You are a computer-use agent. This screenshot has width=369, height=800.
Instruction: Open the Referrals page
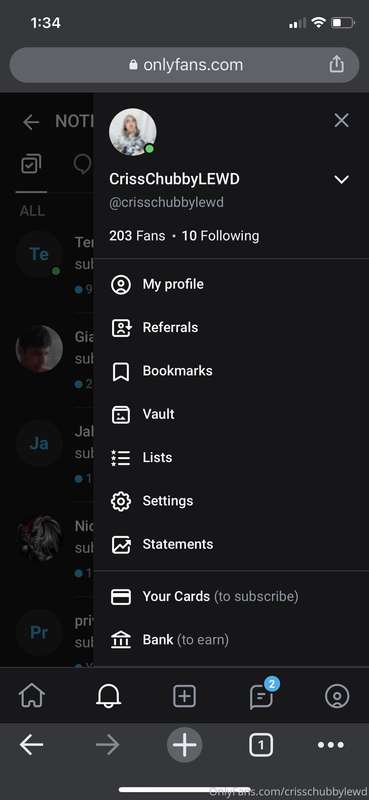[231, 328]
